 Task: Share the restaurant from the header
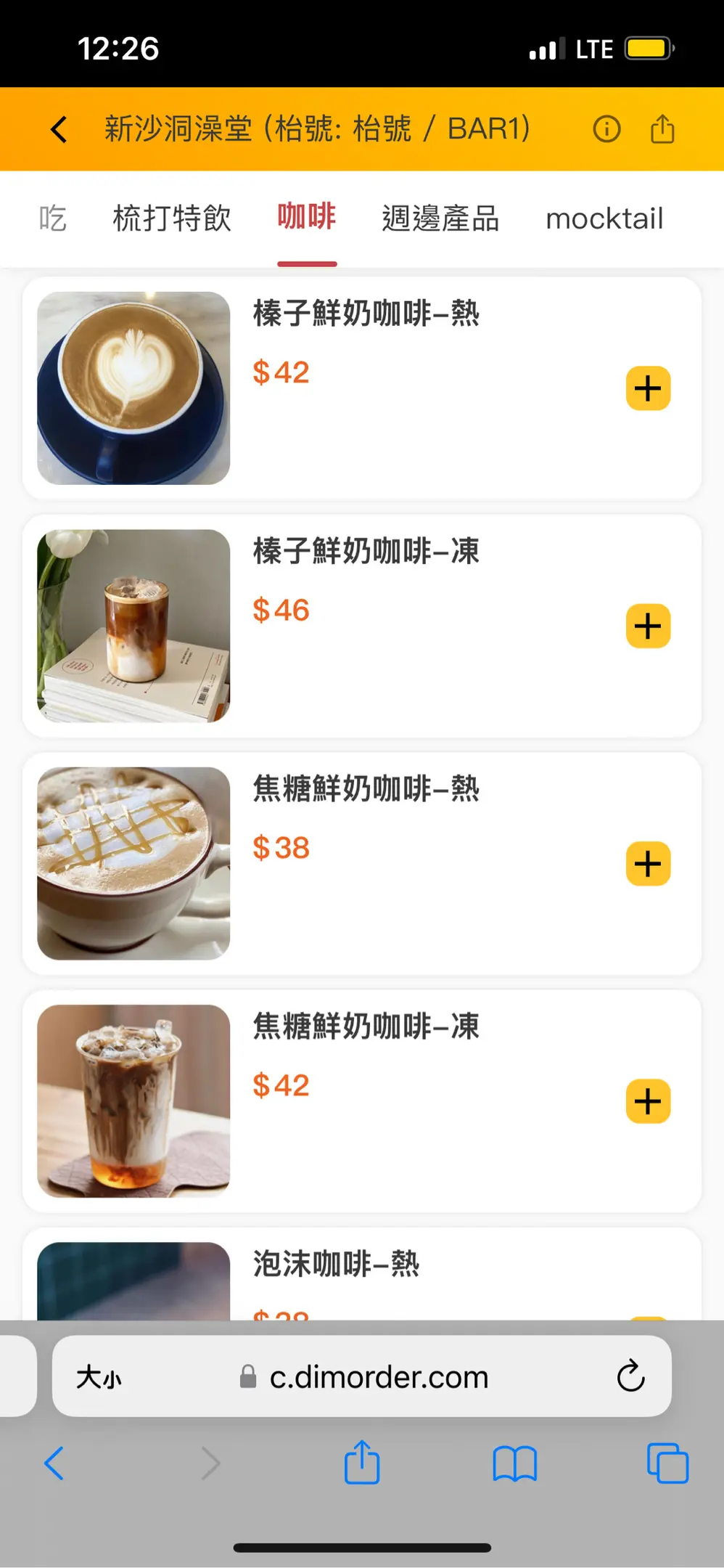coord(662,129)
